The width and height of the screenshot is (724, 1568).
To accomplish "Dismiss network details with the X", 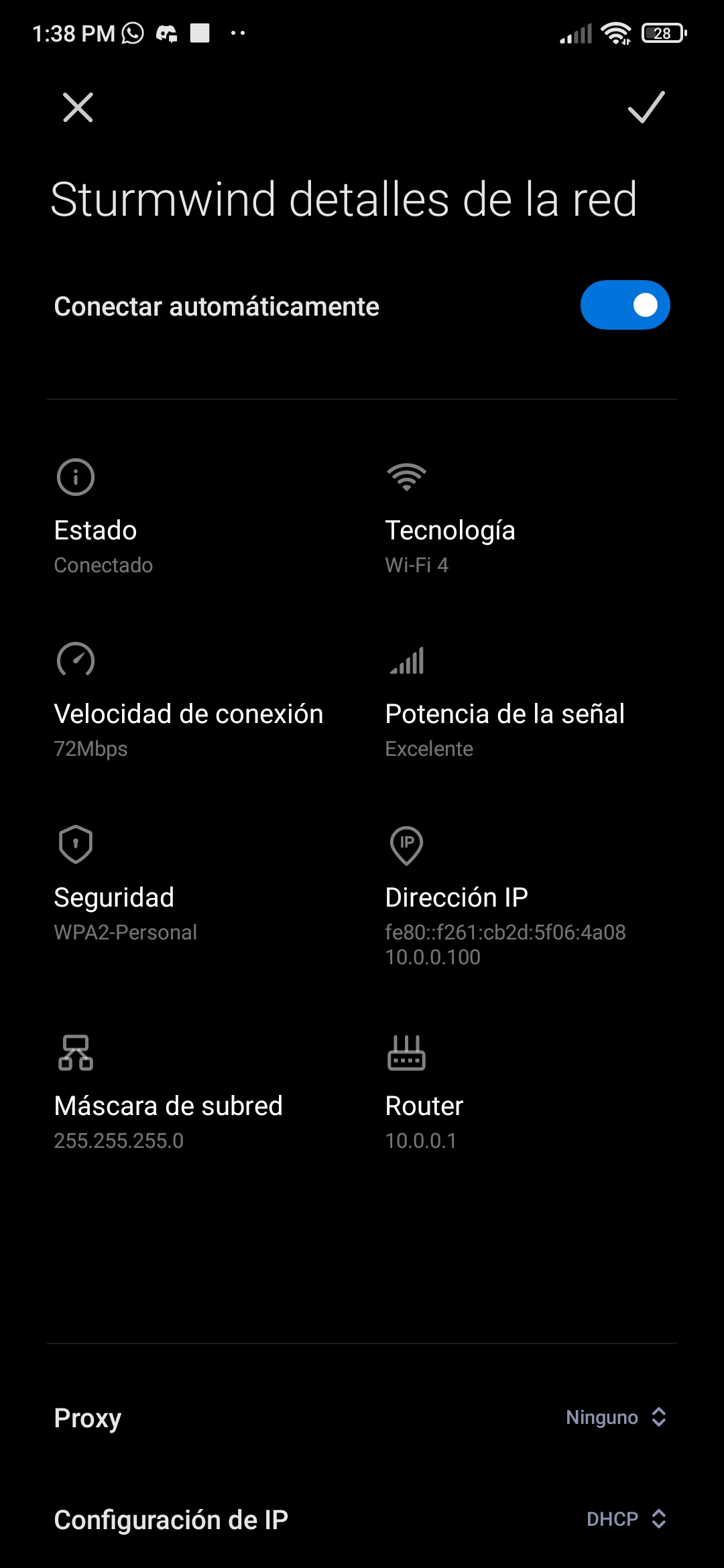I will pos(77,109).
